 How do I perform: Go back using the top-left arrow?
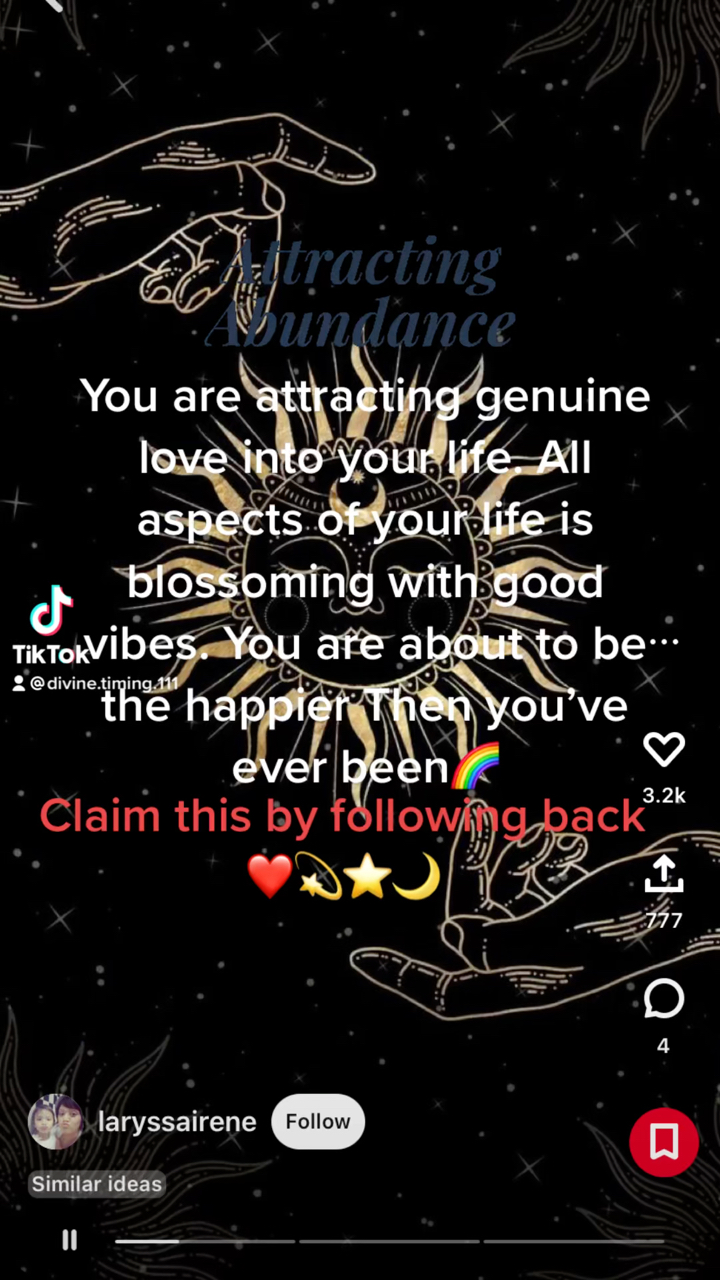[50, 4]
